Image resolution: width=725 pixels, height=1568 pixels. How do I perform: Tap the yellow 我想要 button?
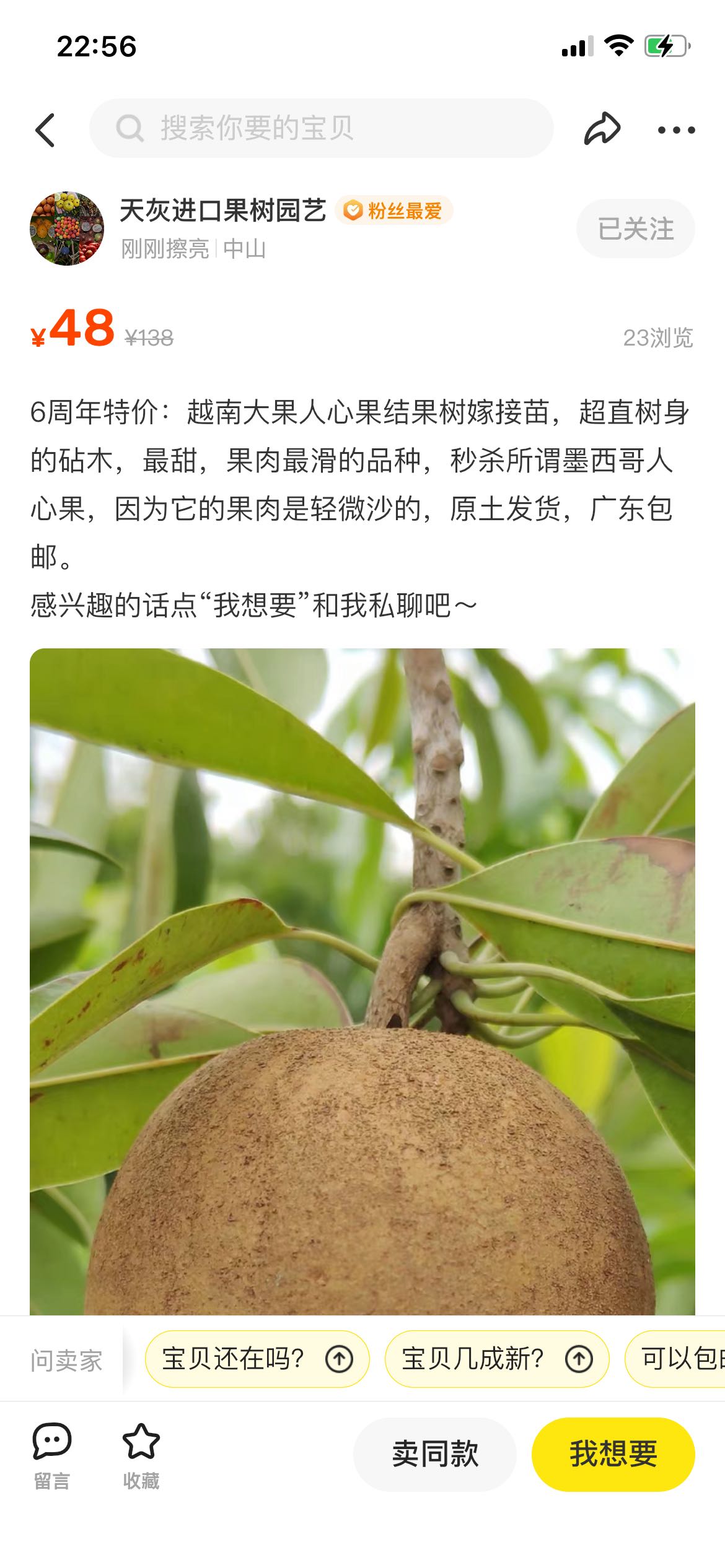pos(613,1454)
